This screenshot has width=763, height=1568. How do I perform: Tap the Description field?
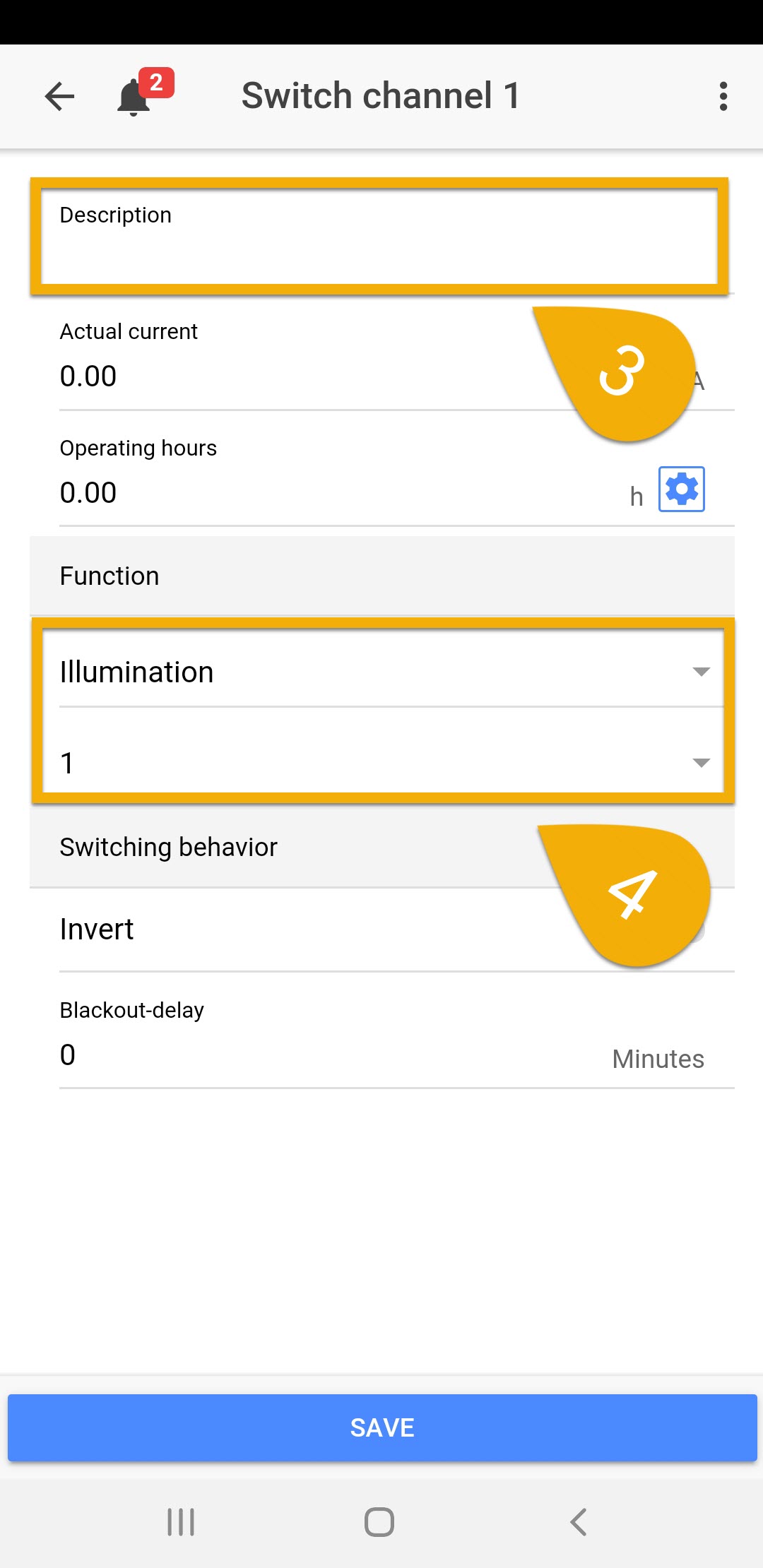pyautogui.click(x=380, y=237)
